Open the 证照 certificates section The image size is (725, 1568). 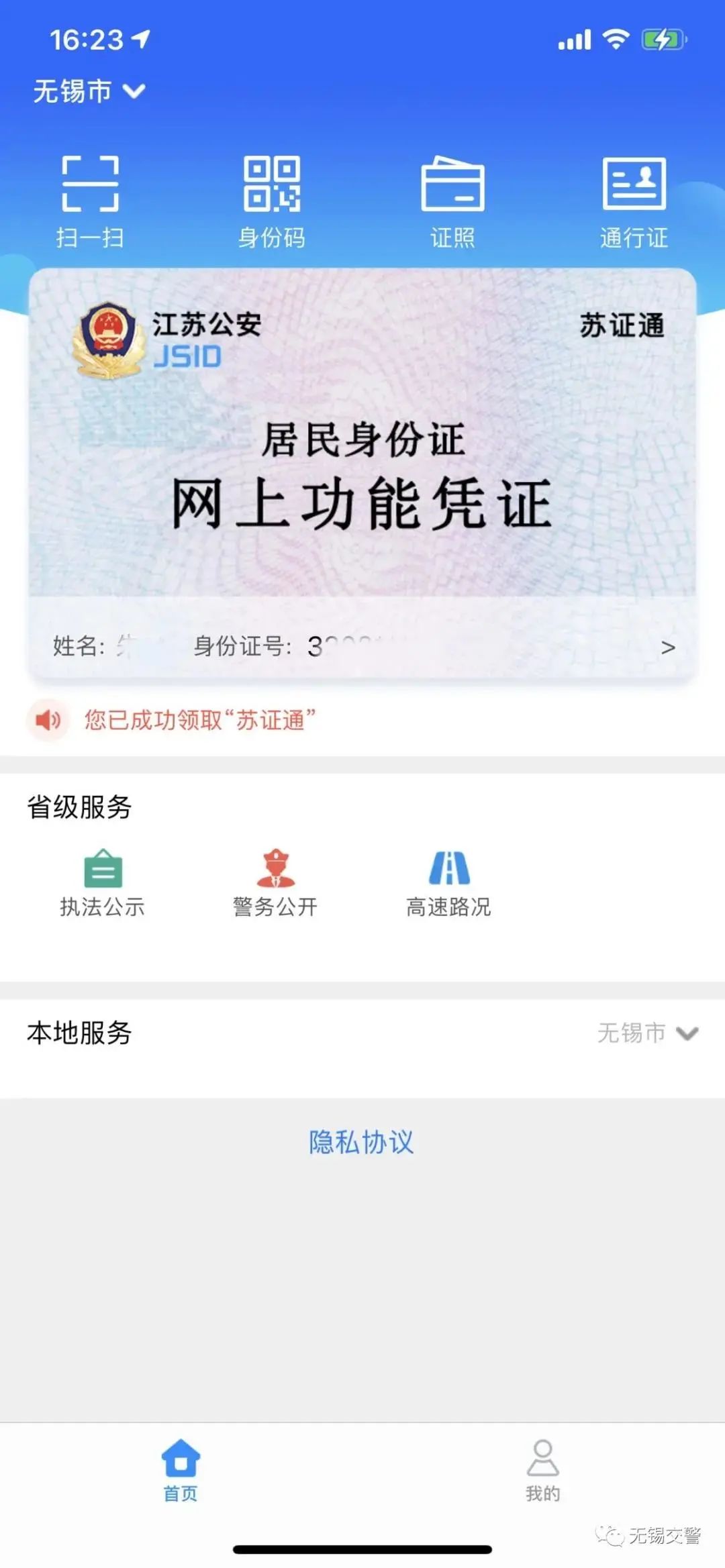pos(452,198)
